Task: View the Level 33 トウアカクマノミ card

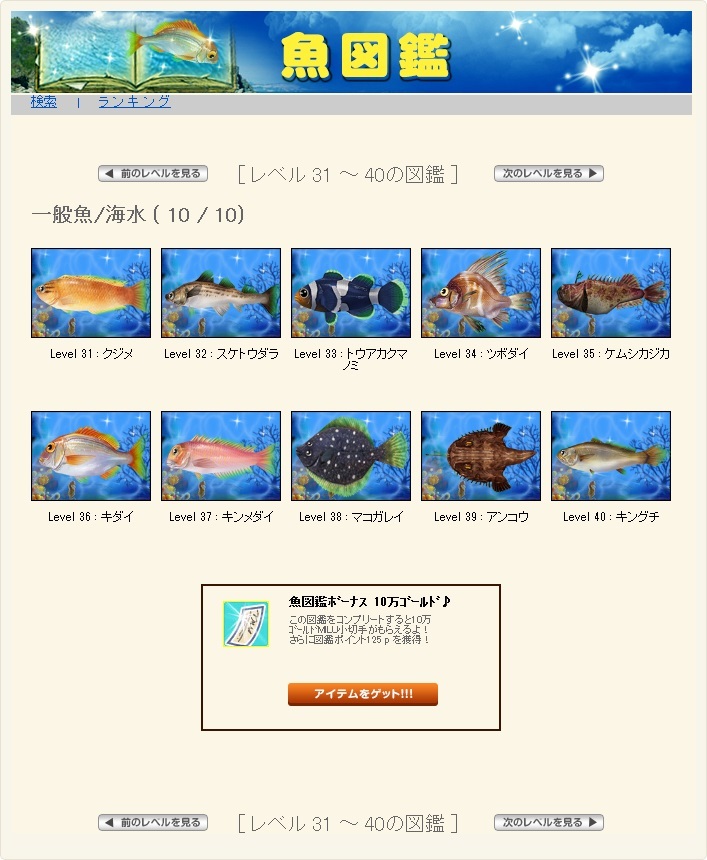Action: pyautogui.click(x=351, y=293)
